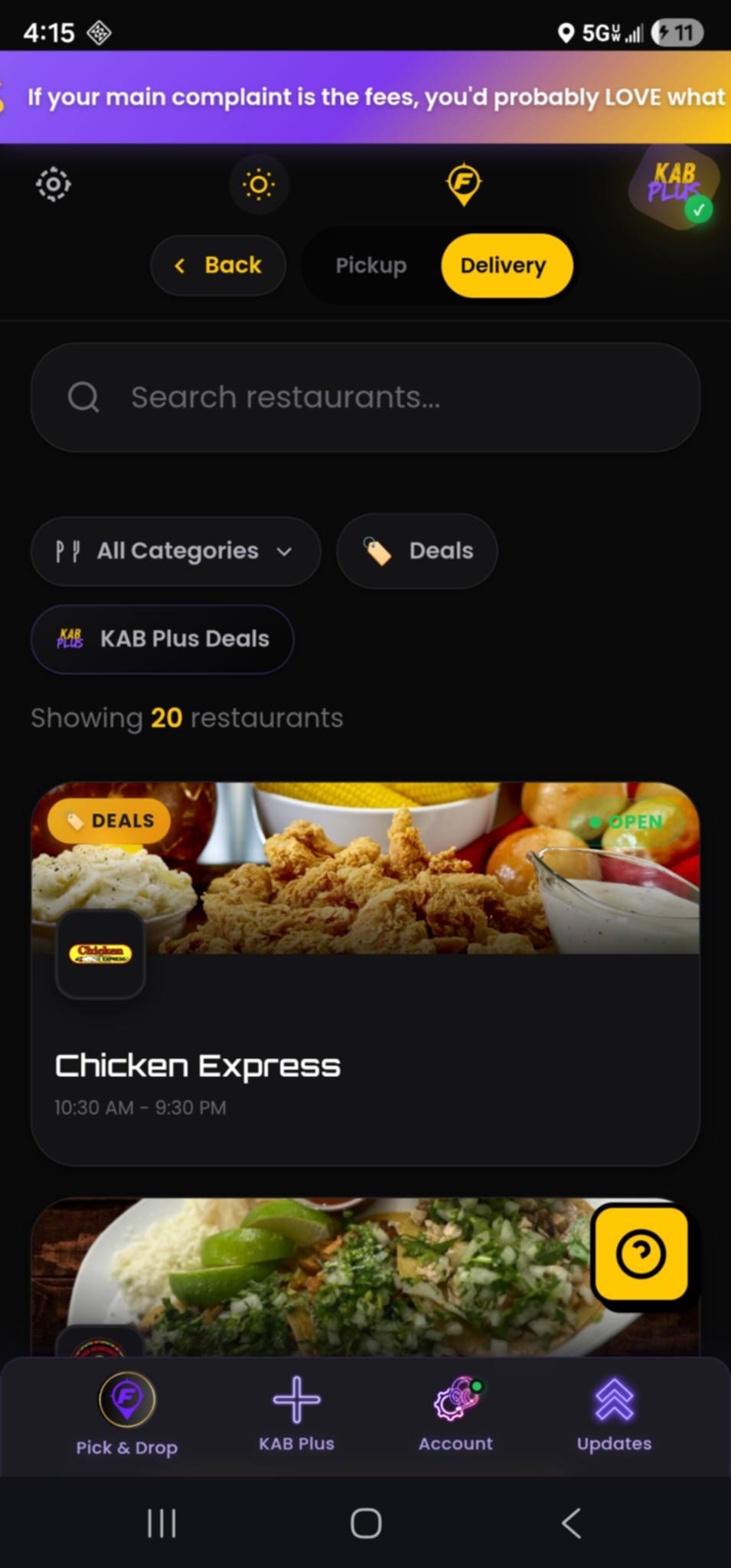This screenshot has width=731, height=1568.
Task: Tap the Back button
Action: 217,265
